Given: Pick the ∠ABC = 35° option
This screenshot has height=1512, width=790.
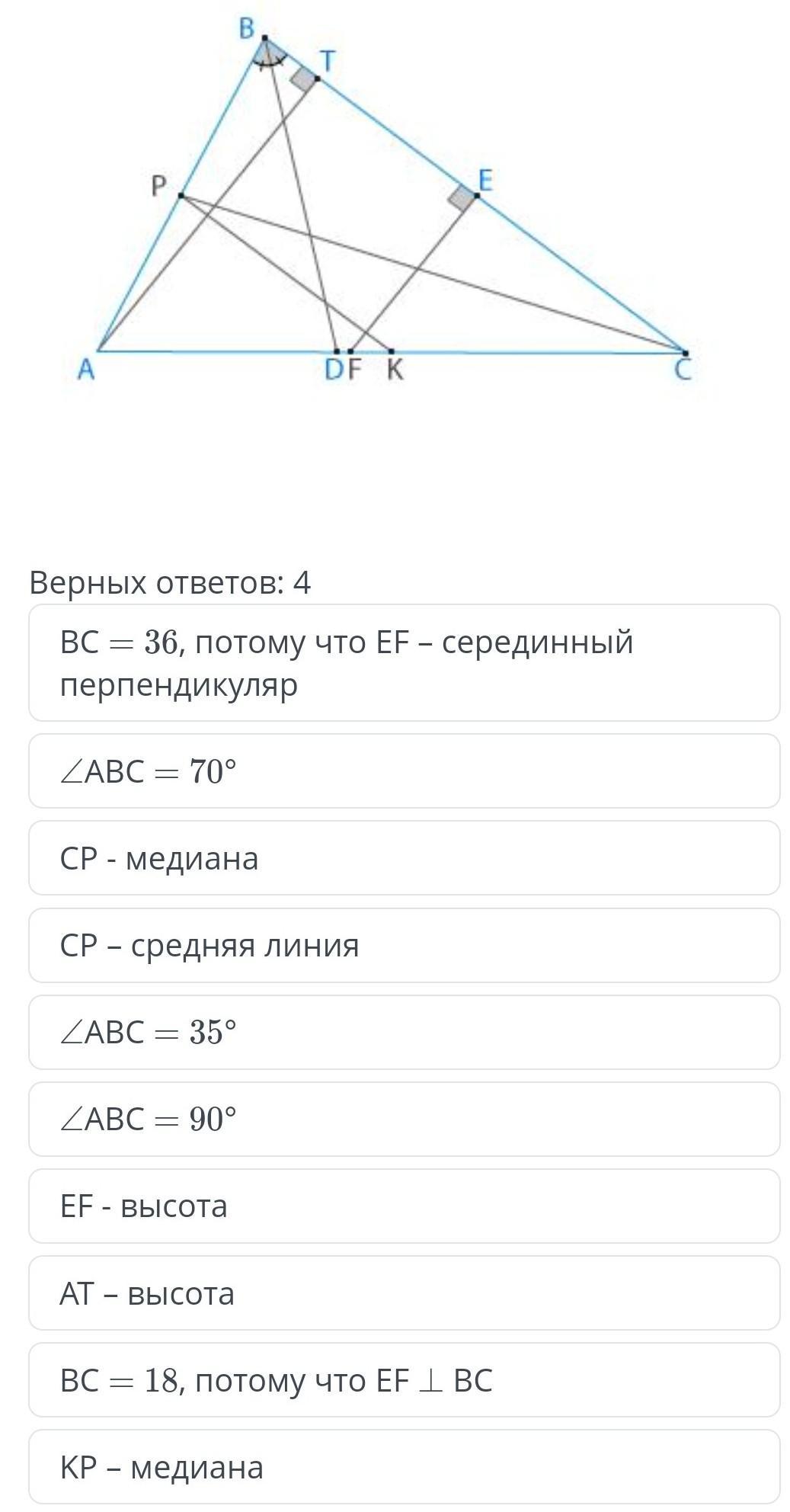Looking at the screenshot, I should pos(404,1031).
